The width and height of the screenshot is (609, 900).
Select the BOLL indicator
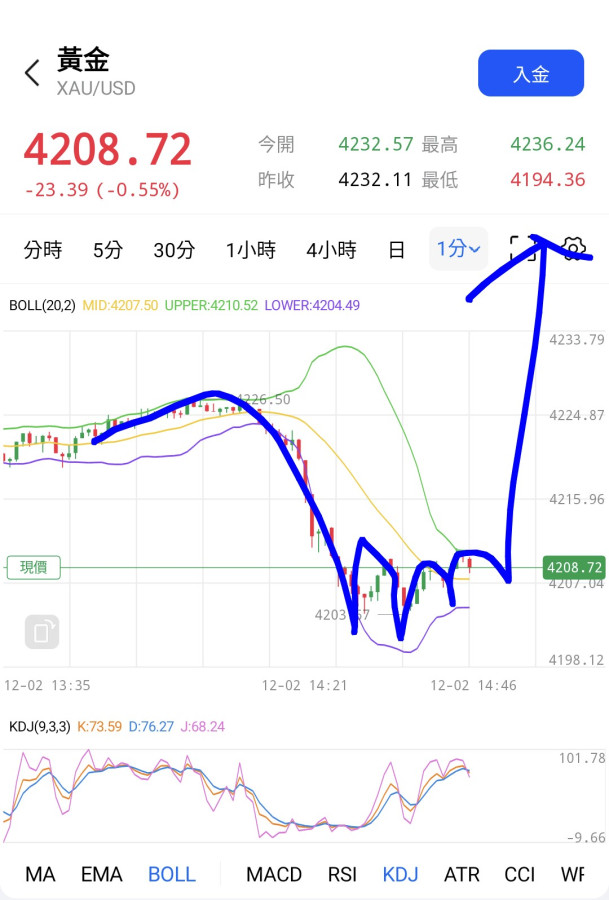click(172, 874)
